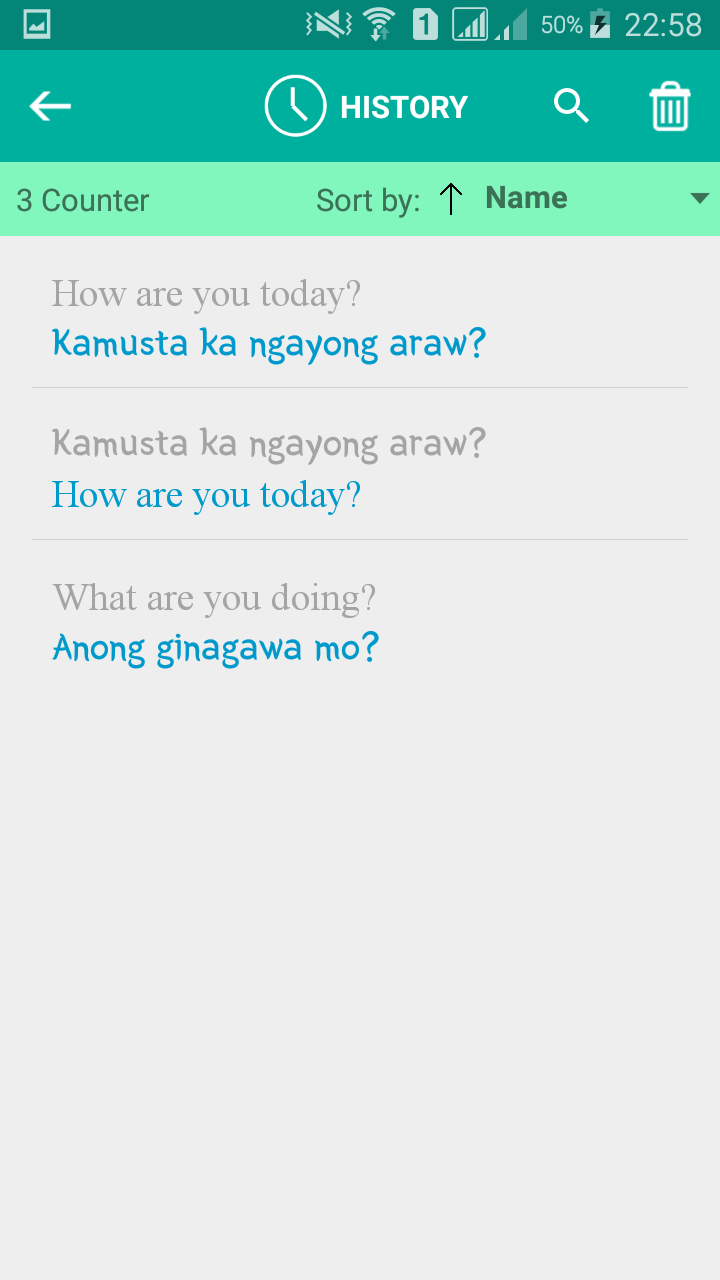Open the entry starting "How are you today?"
Image resolution: width=720 pixels, height=1280 pixels.
(x=360, y=318)
